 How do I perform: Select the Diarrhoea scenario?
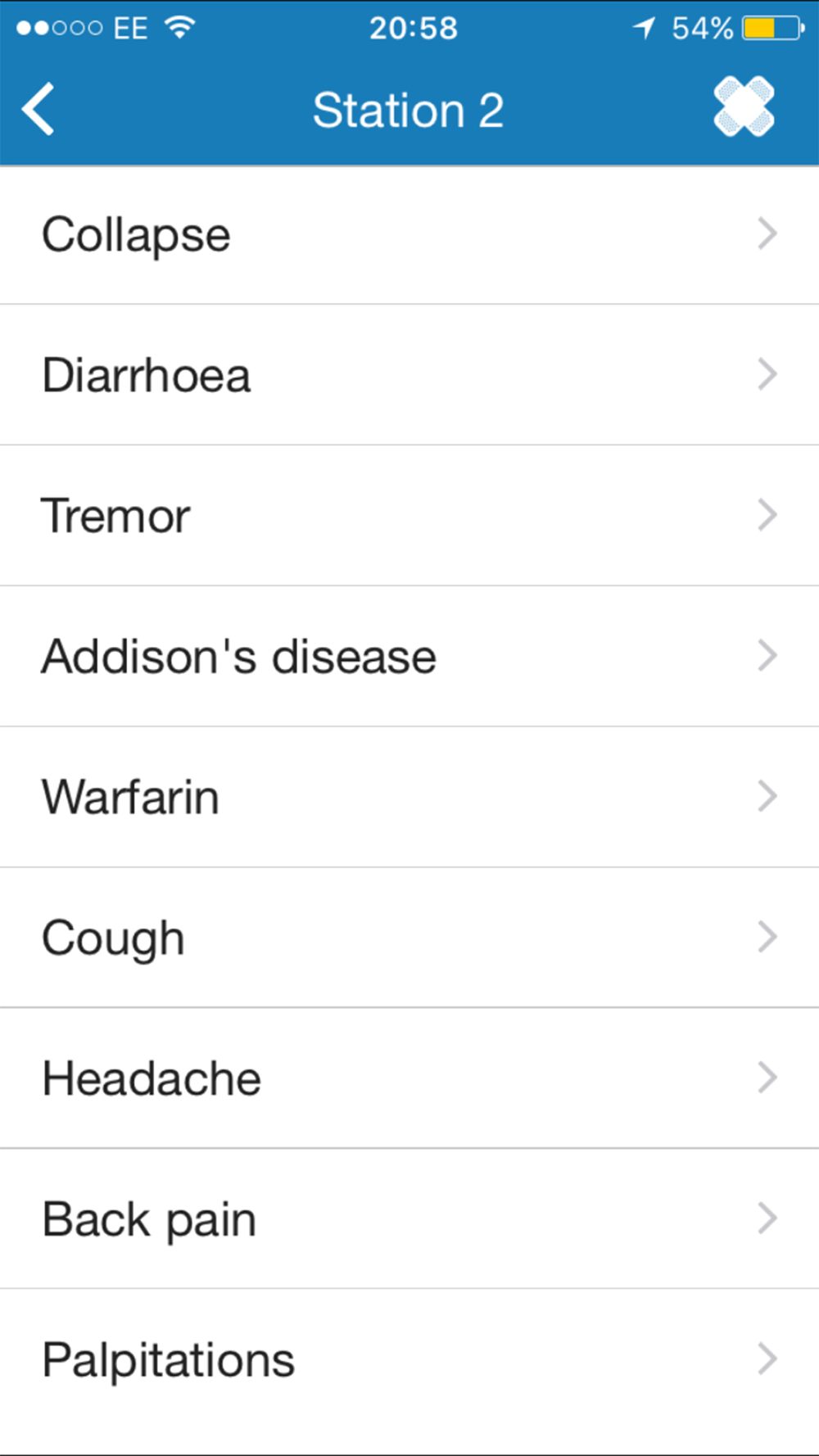(x=409, y=375)
